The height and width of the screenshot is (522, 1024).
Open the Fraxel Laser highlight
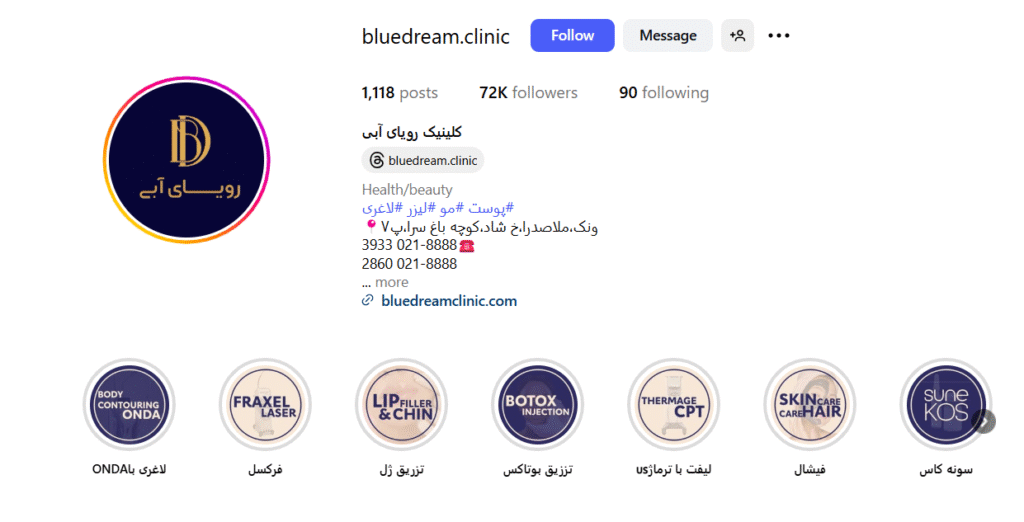[265, 405]
